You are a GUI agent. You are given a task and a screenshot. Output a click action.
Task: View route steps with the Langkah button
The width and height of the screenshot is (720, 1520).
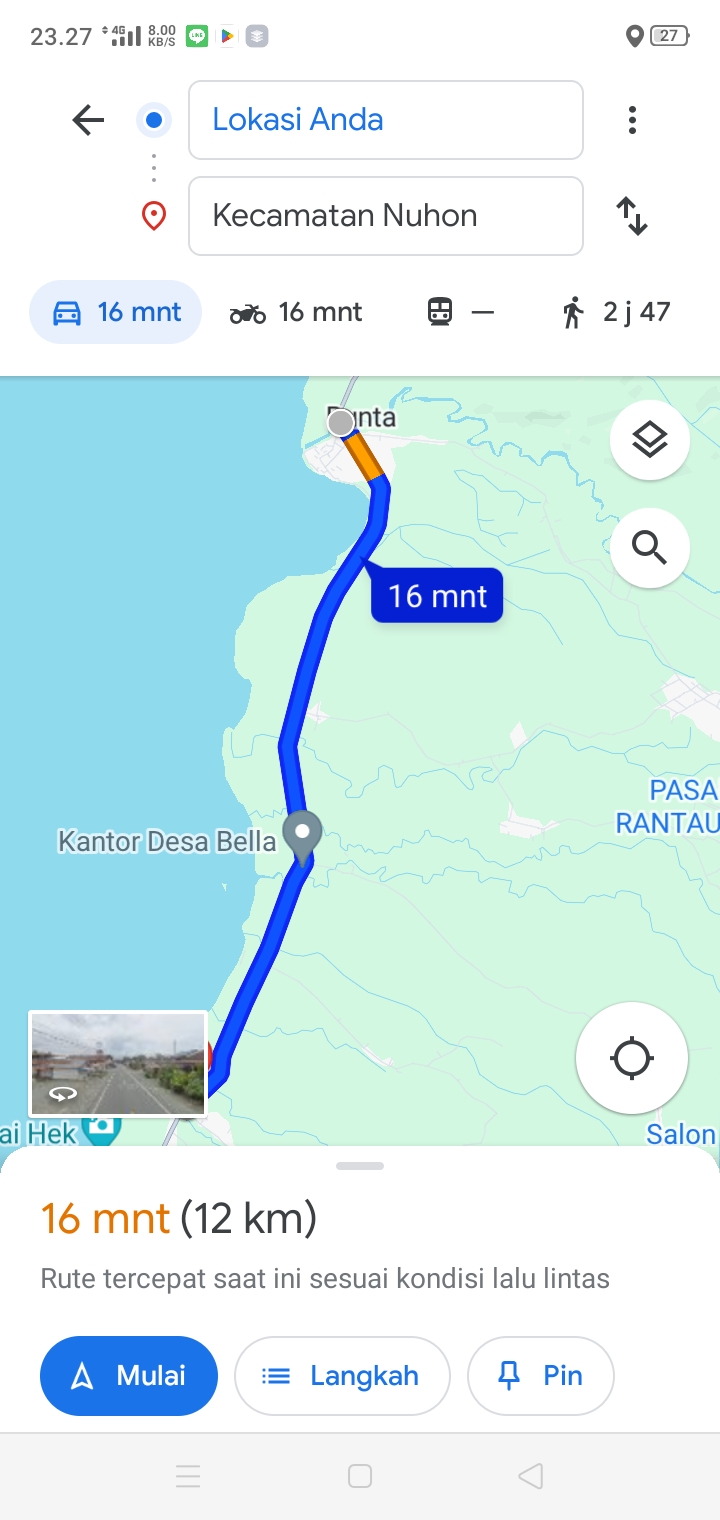[342, 1376]
